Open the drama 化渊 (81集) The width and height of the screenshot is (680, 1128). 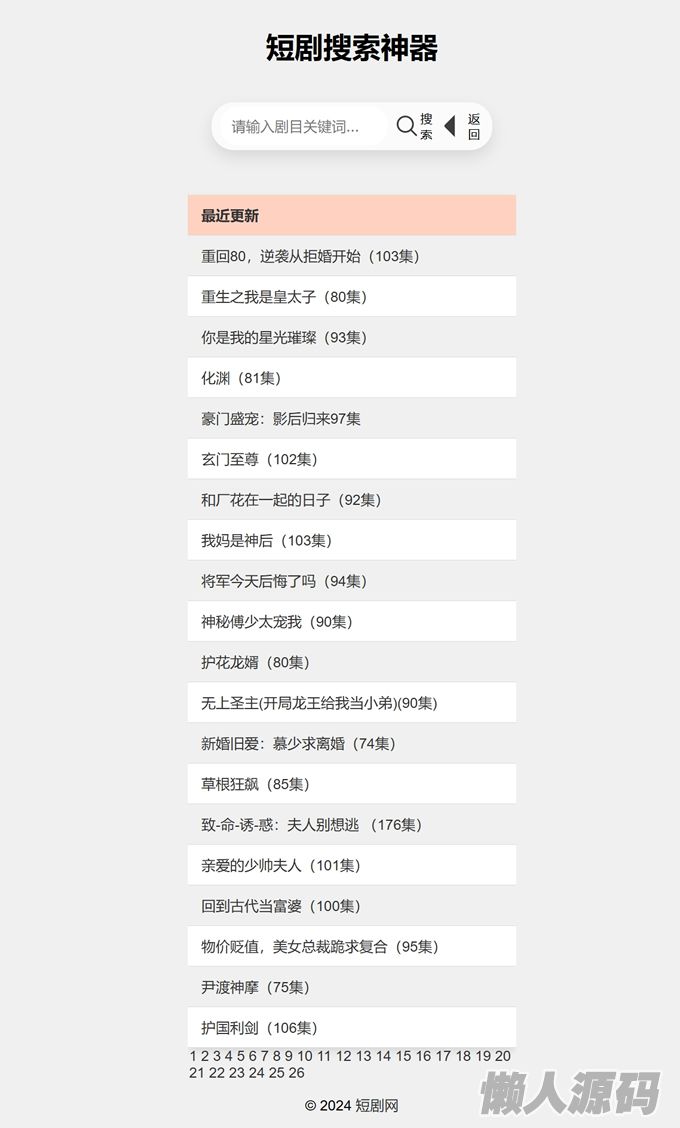point(241,378)
